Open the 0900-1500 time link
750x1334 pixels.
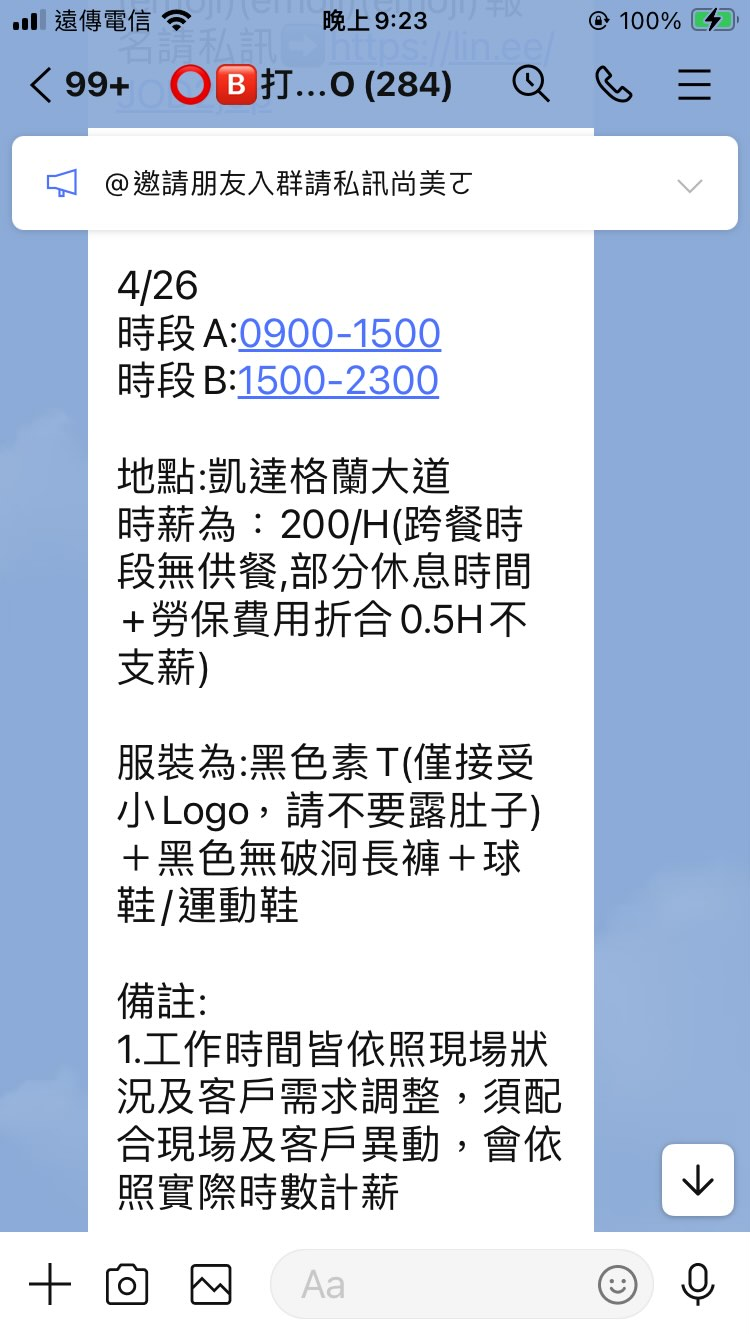click(340, 334)
